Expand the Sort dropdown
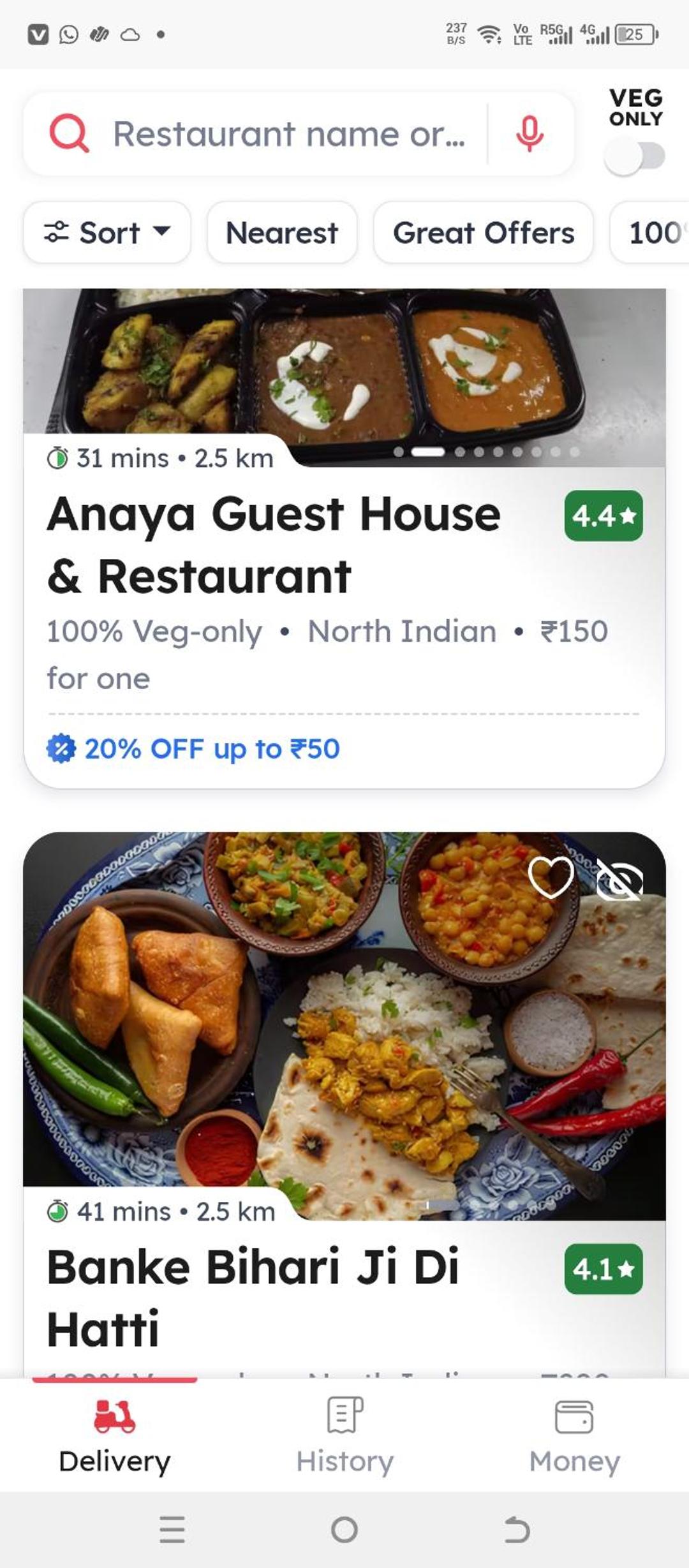 107,232
